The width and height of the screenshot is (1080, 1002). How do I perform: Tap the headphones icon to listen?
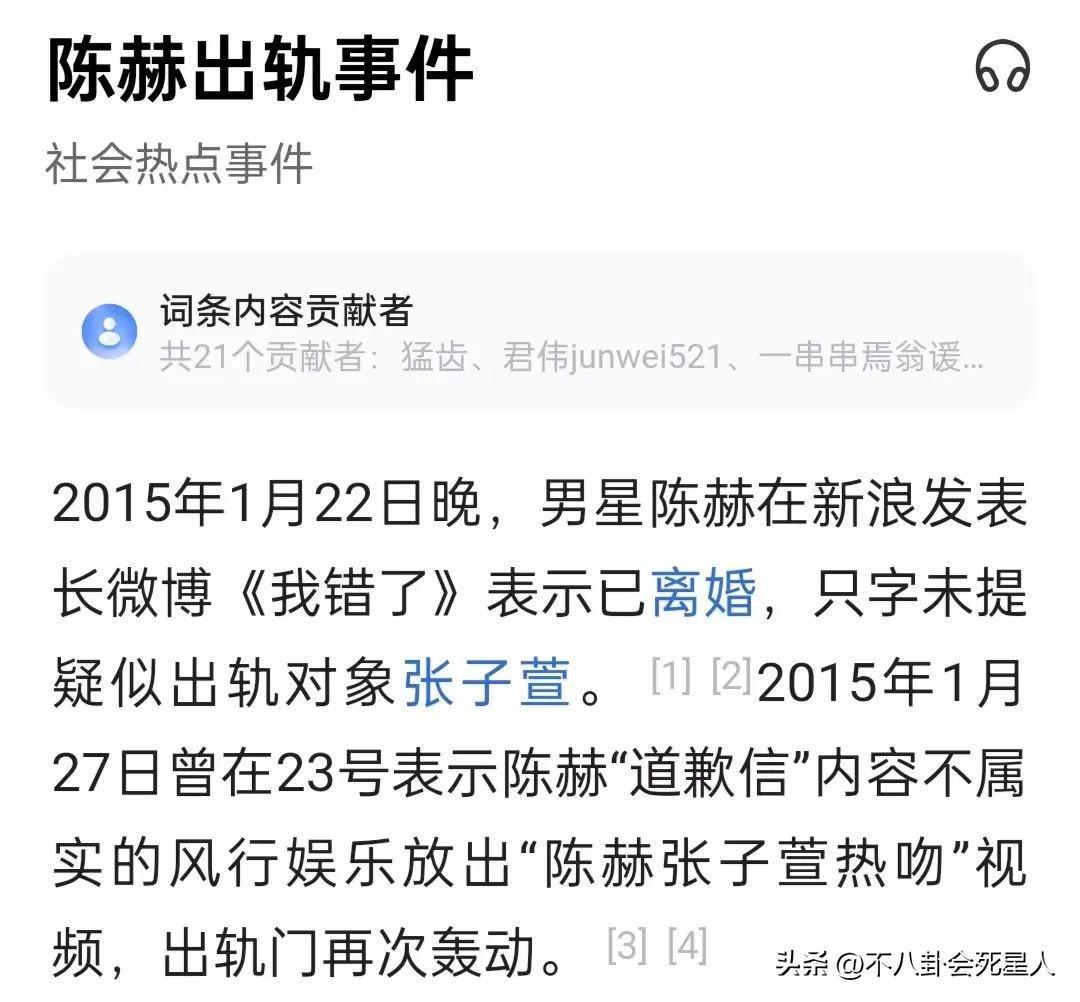[1002, 69]
